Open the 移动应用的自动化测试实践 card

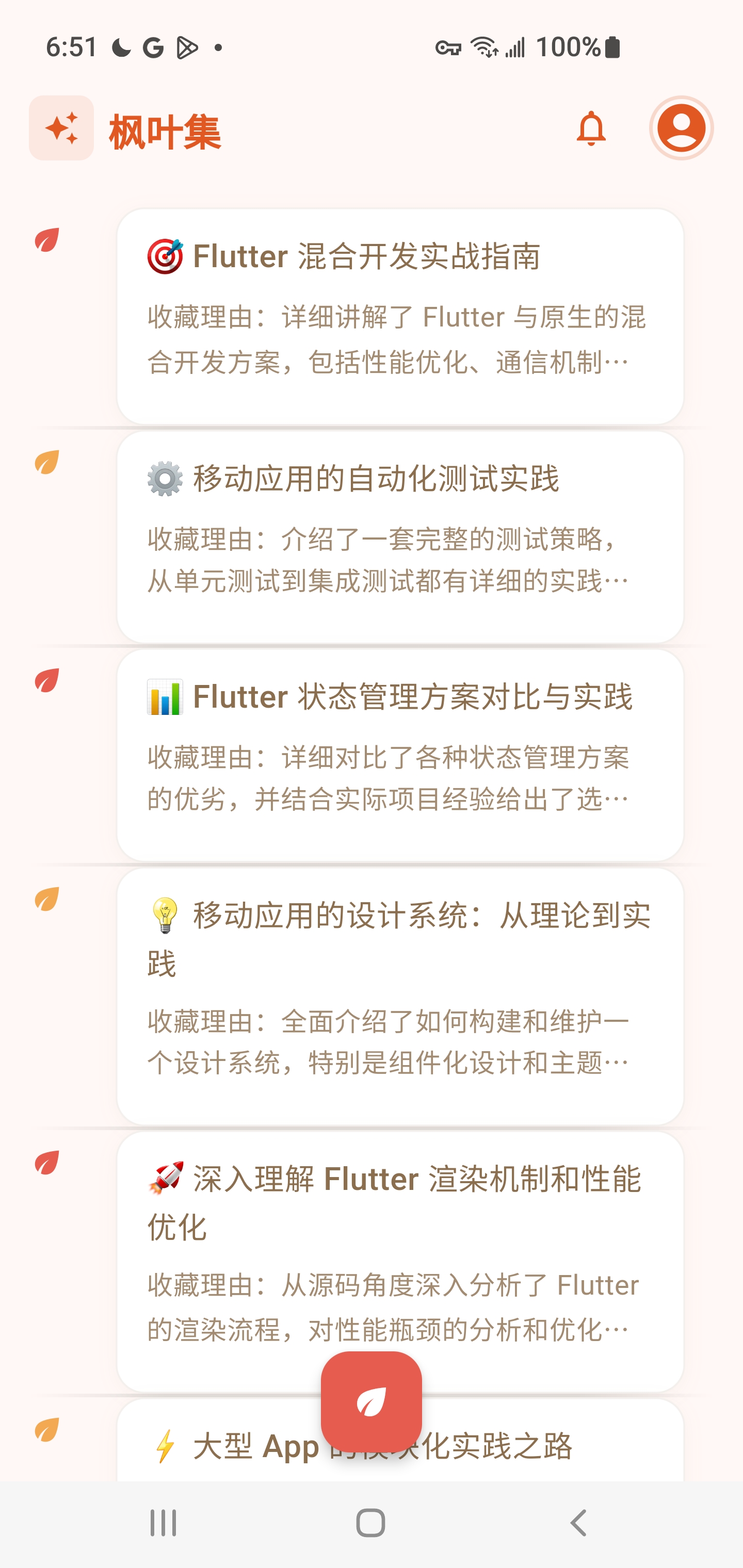pos(402,536)
